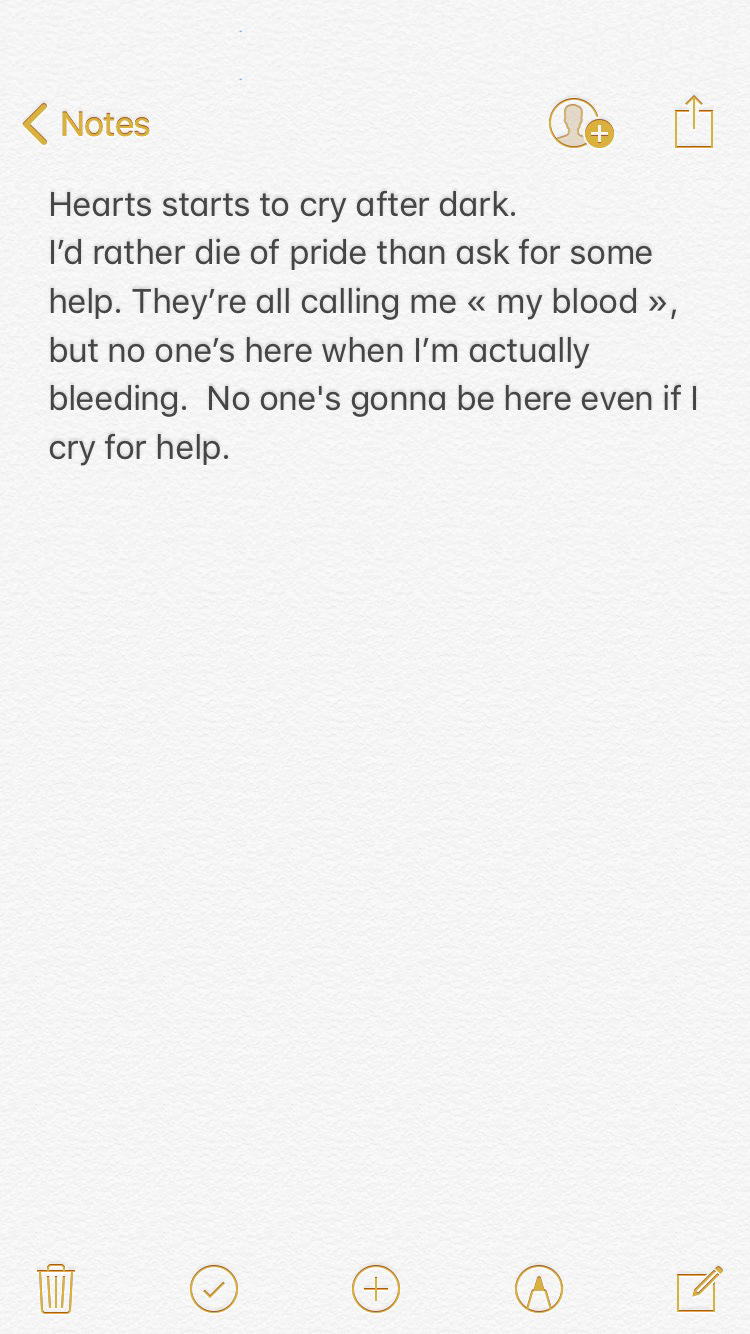Image resolution: width=750 pixels, height=1334 pixels.
Task: Go back to the Notes list
Action: 86,124
